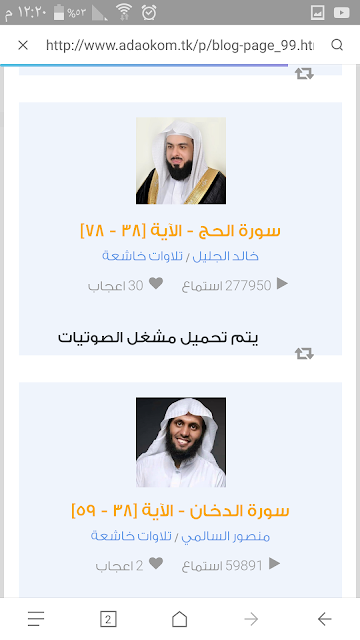360x640 pixels.
Task: Open سورة الحج recitation title
Action: 180,231
